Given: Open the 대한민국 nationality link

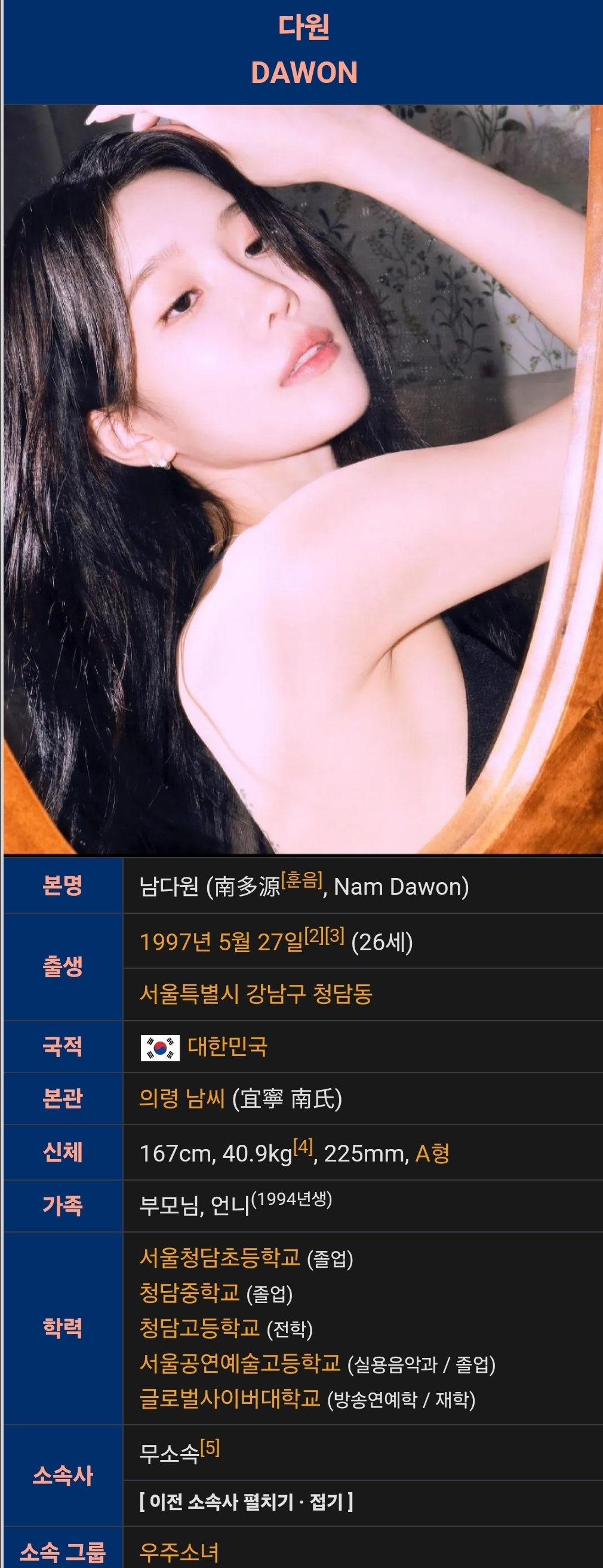Looking at the screenshot, I should pos(227,1046).
